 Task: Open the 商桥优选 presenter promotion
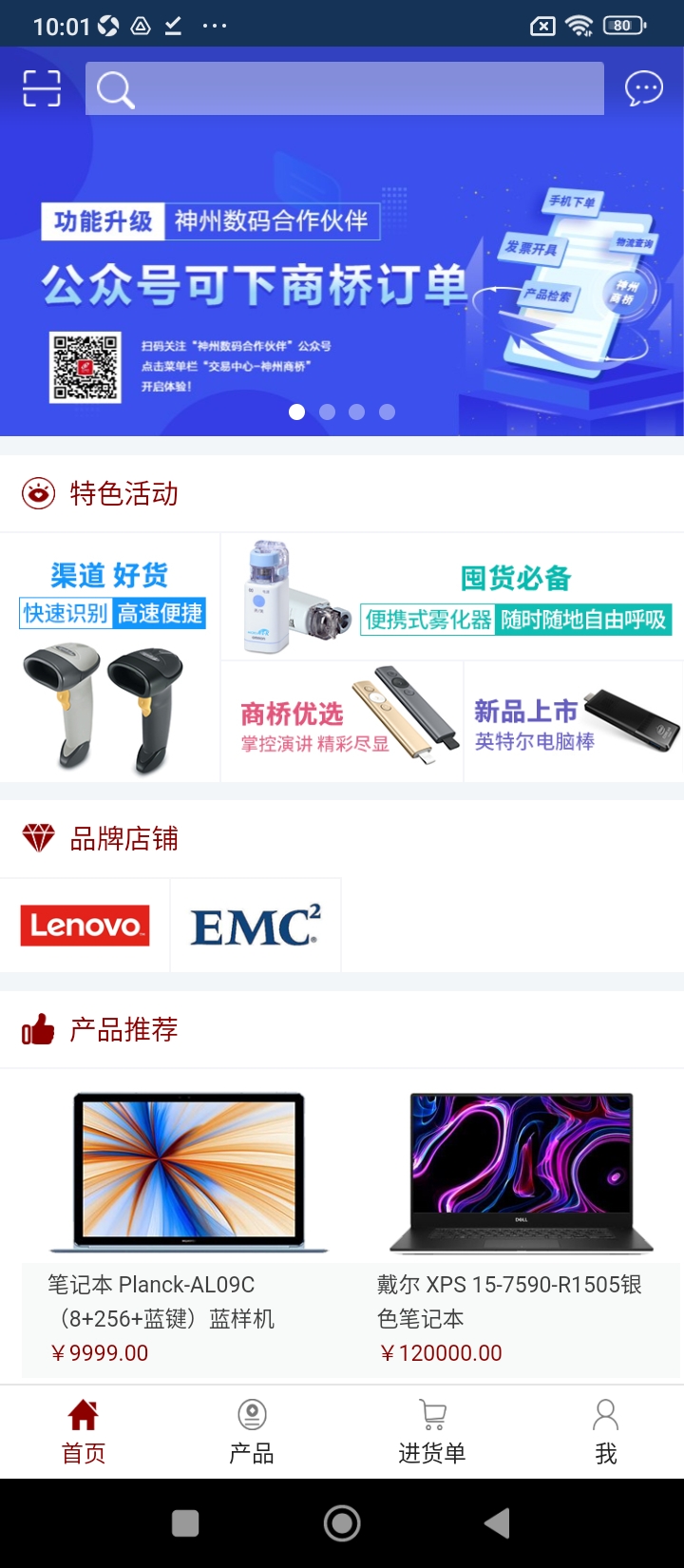[x=342, y=722]
